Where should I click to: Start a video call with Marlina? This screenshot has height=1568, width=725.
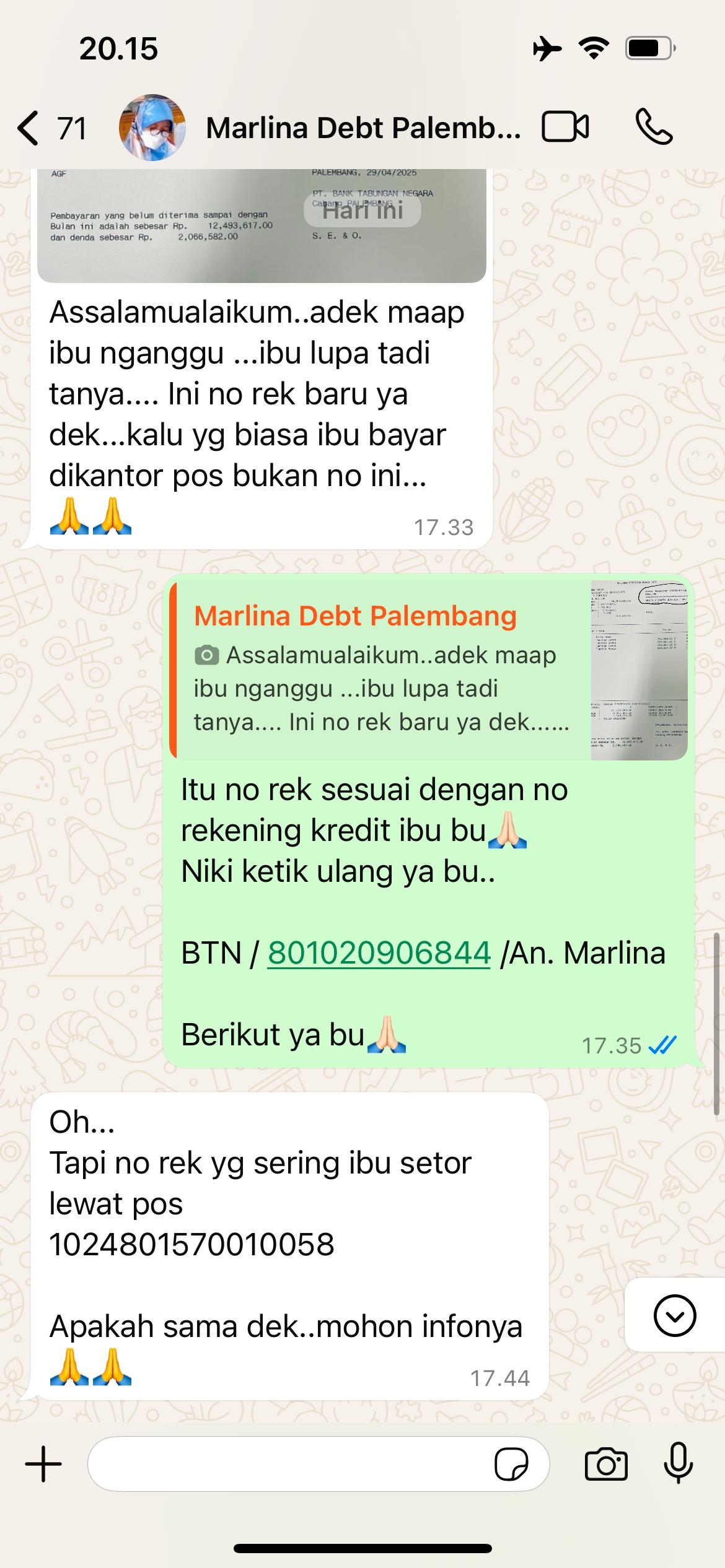pos(565,128)
